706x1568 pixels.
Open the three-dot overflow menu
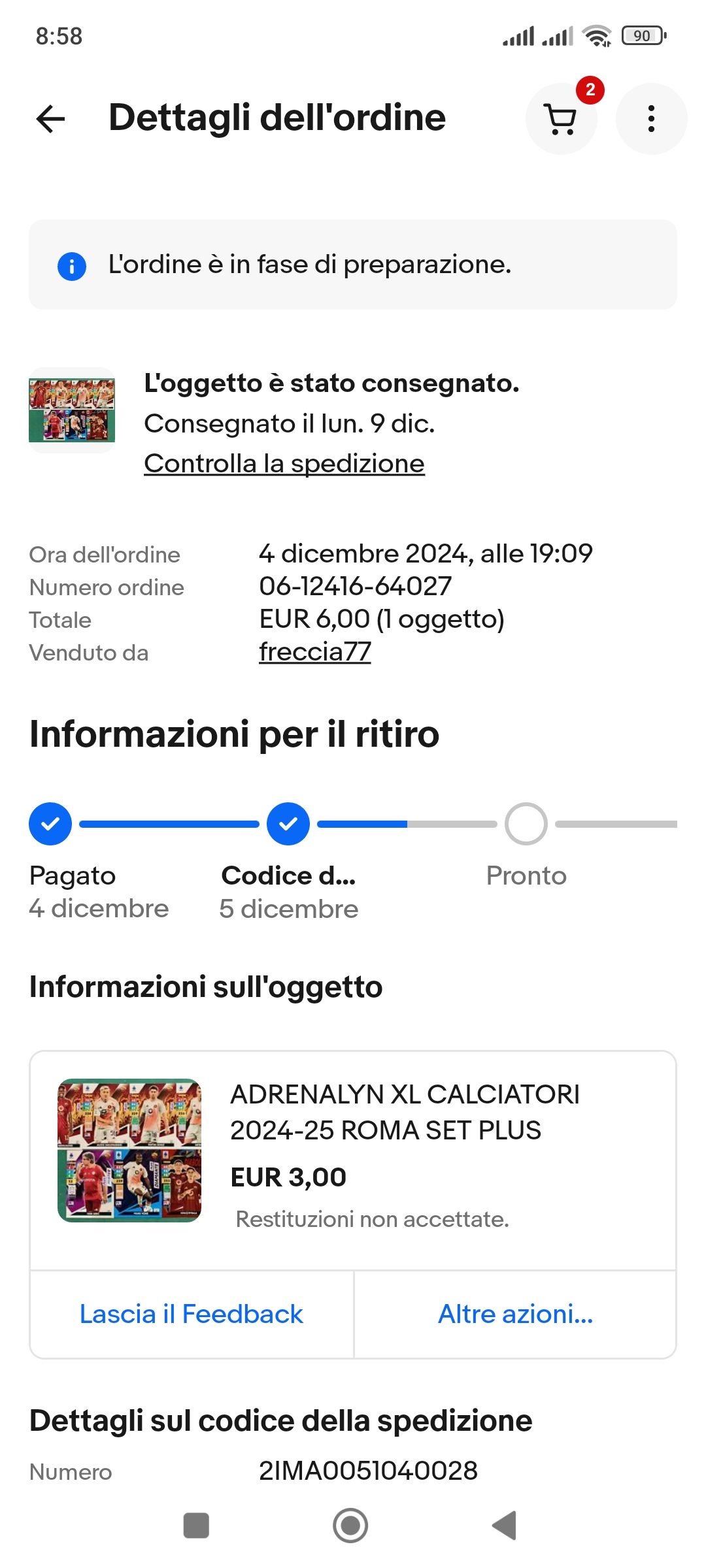point(651,119)
